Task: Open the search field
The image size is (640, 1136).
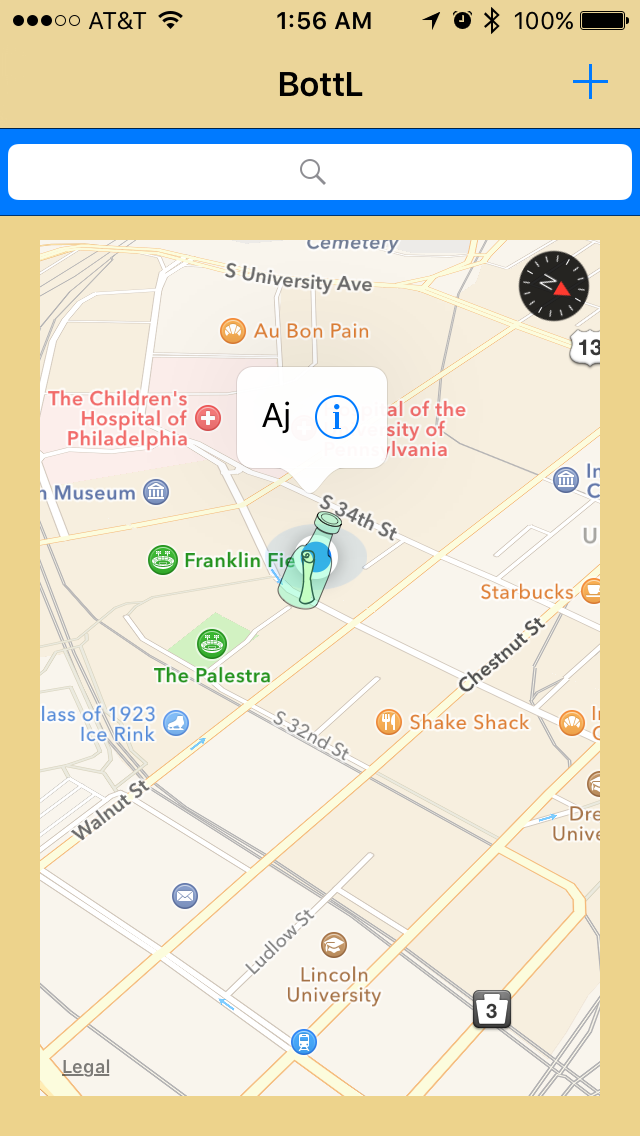Action: point(320,172)
